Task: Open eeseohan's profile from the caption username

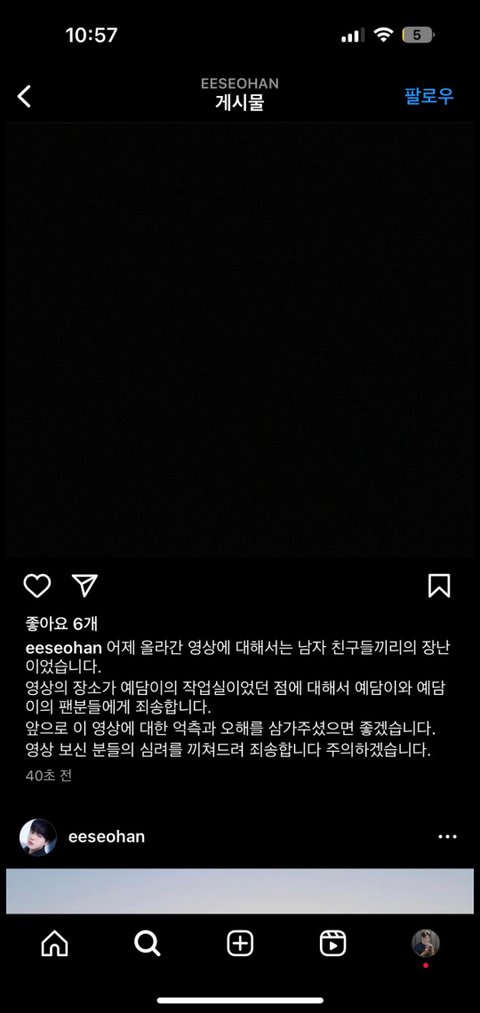Action: (x=64, y=648)
